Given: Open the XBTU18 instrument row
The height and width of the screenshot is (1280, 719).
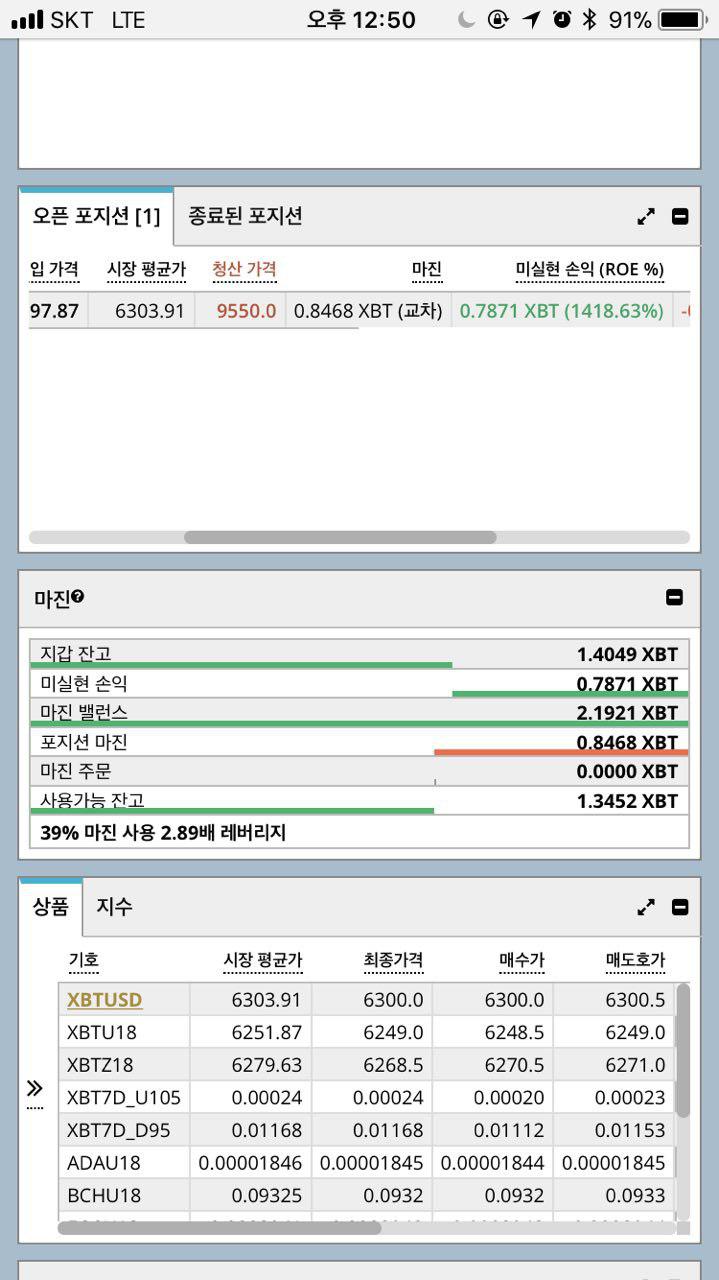Looking at the screenshot, I should 366,1033.
